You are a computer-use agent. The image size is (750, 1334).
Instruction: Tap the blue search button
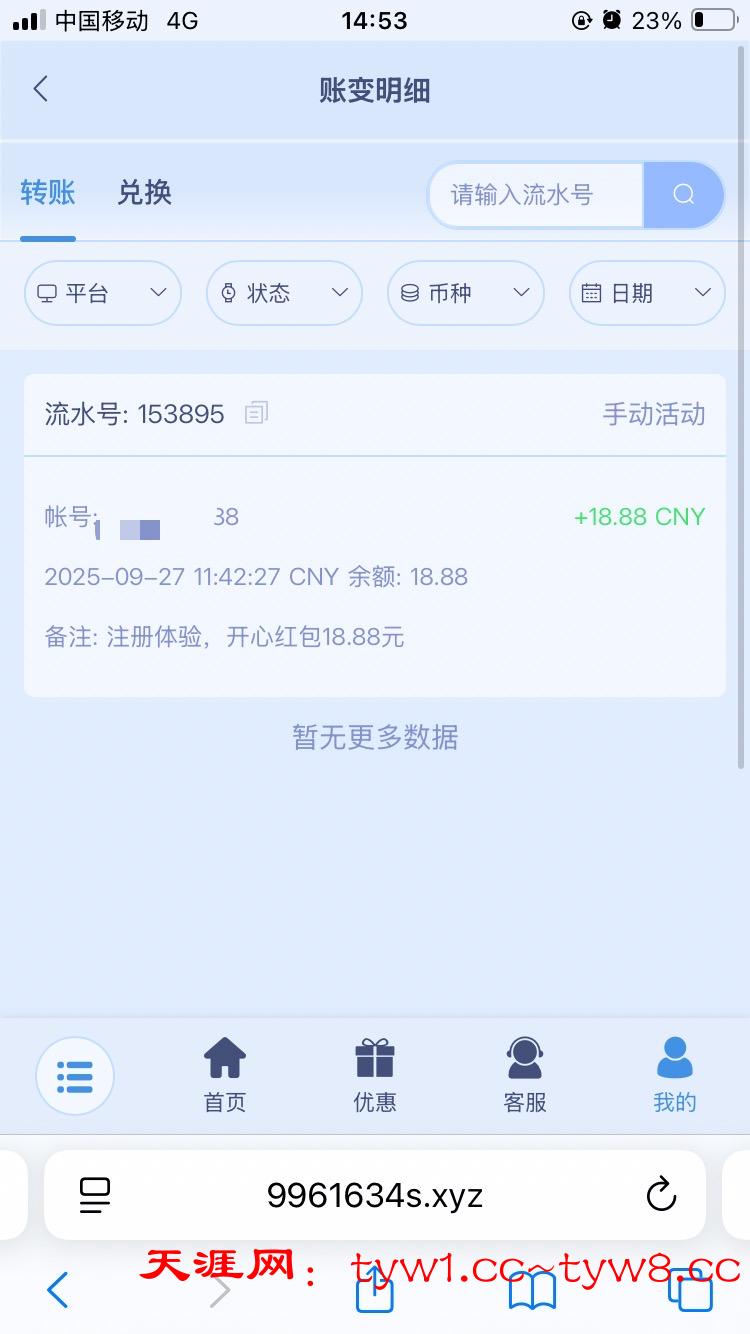pos(684,195)
